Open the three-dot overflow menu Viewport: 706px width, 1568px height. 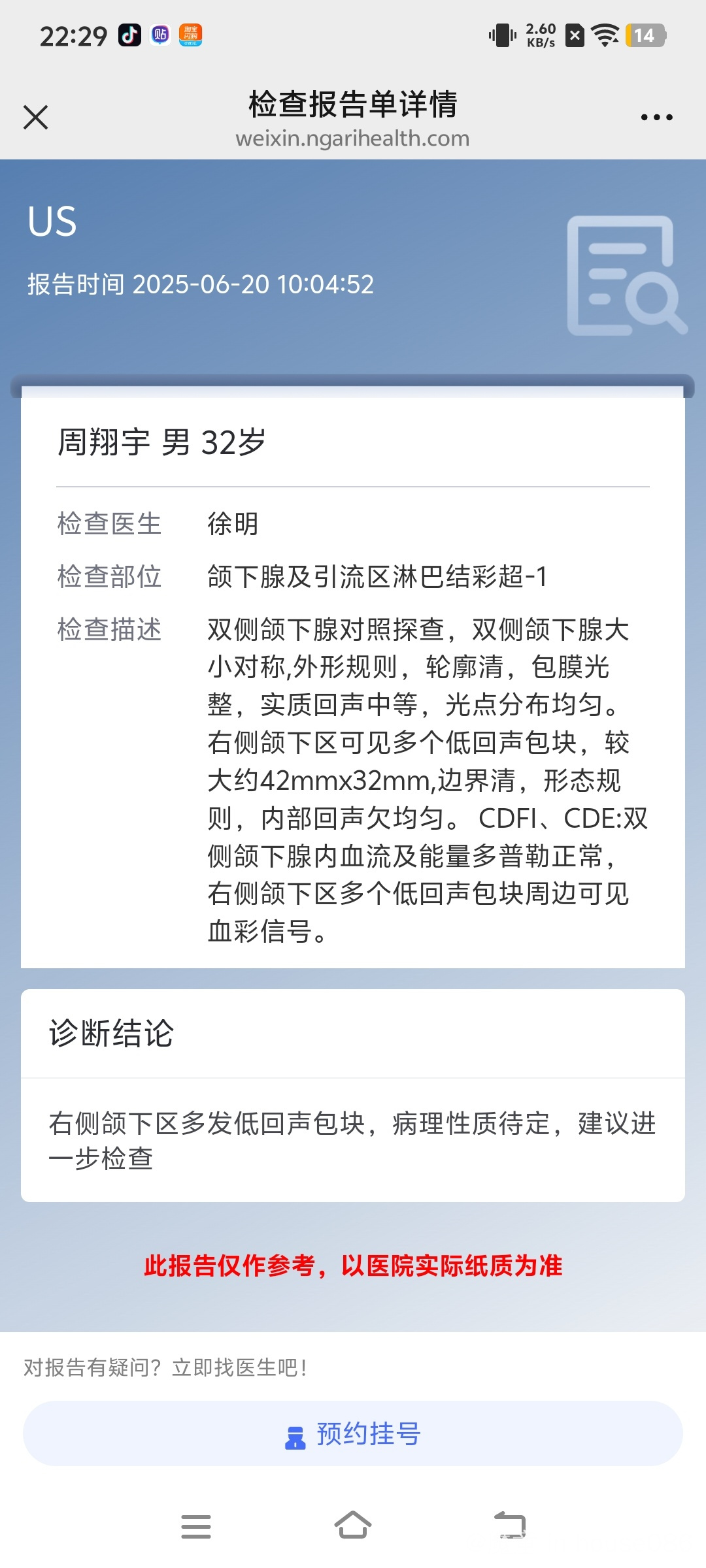pos(656,118)
